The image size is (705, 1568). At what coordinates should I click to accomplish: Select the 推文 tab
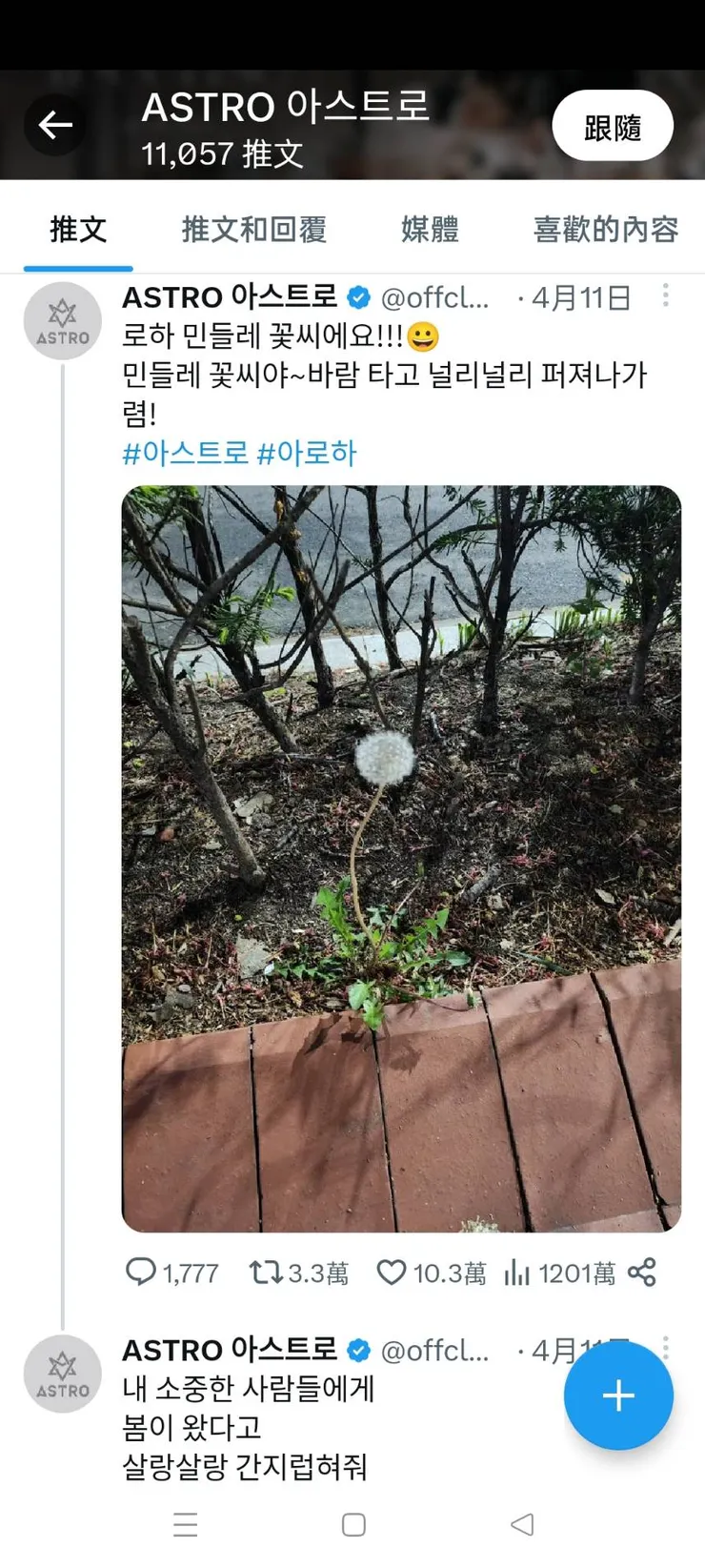click(x=78, y=230)
